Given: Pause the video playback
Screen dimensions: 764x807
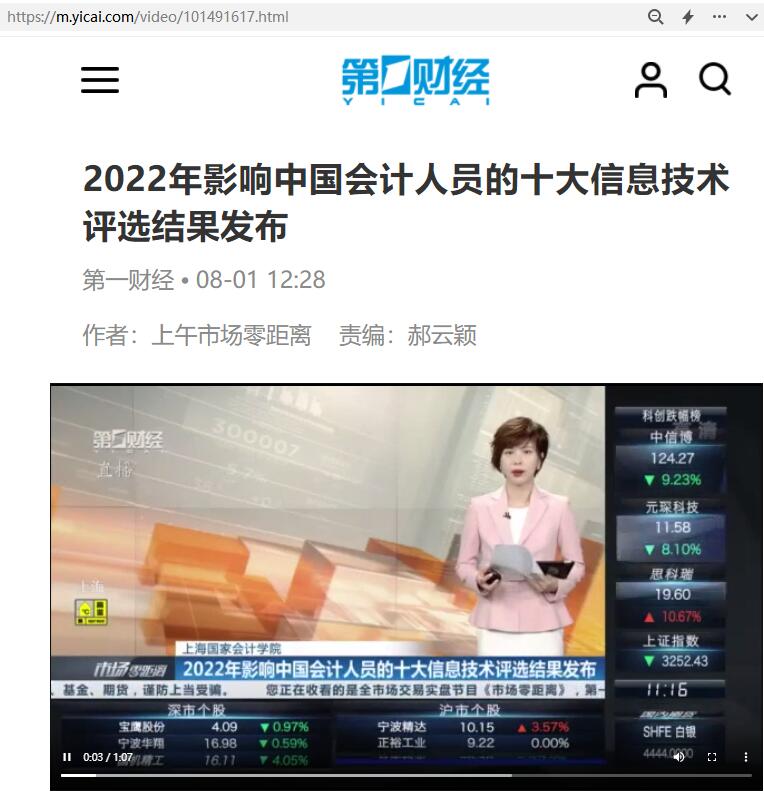Looking at the screenshot, I should tap(67, 757).
